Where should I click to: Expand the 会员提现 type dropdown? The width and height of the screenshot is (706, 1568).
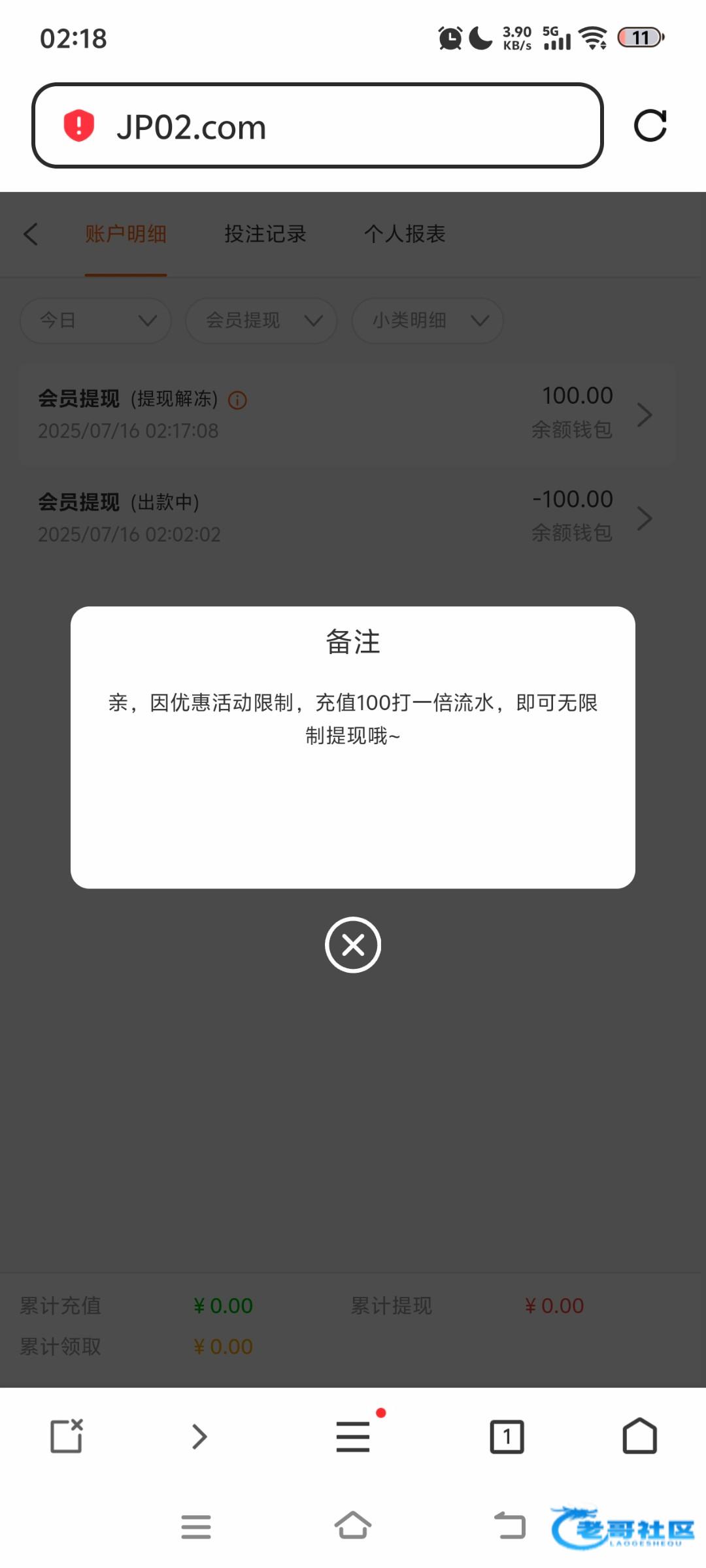pyautogui.click(x=261, y=320)
